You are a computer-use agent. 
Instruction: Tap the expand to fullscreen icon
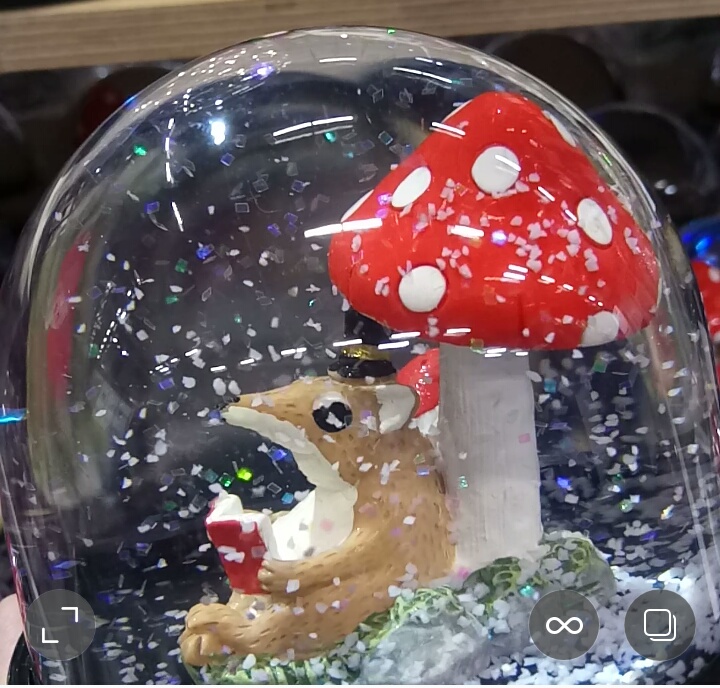pos(61,625)
